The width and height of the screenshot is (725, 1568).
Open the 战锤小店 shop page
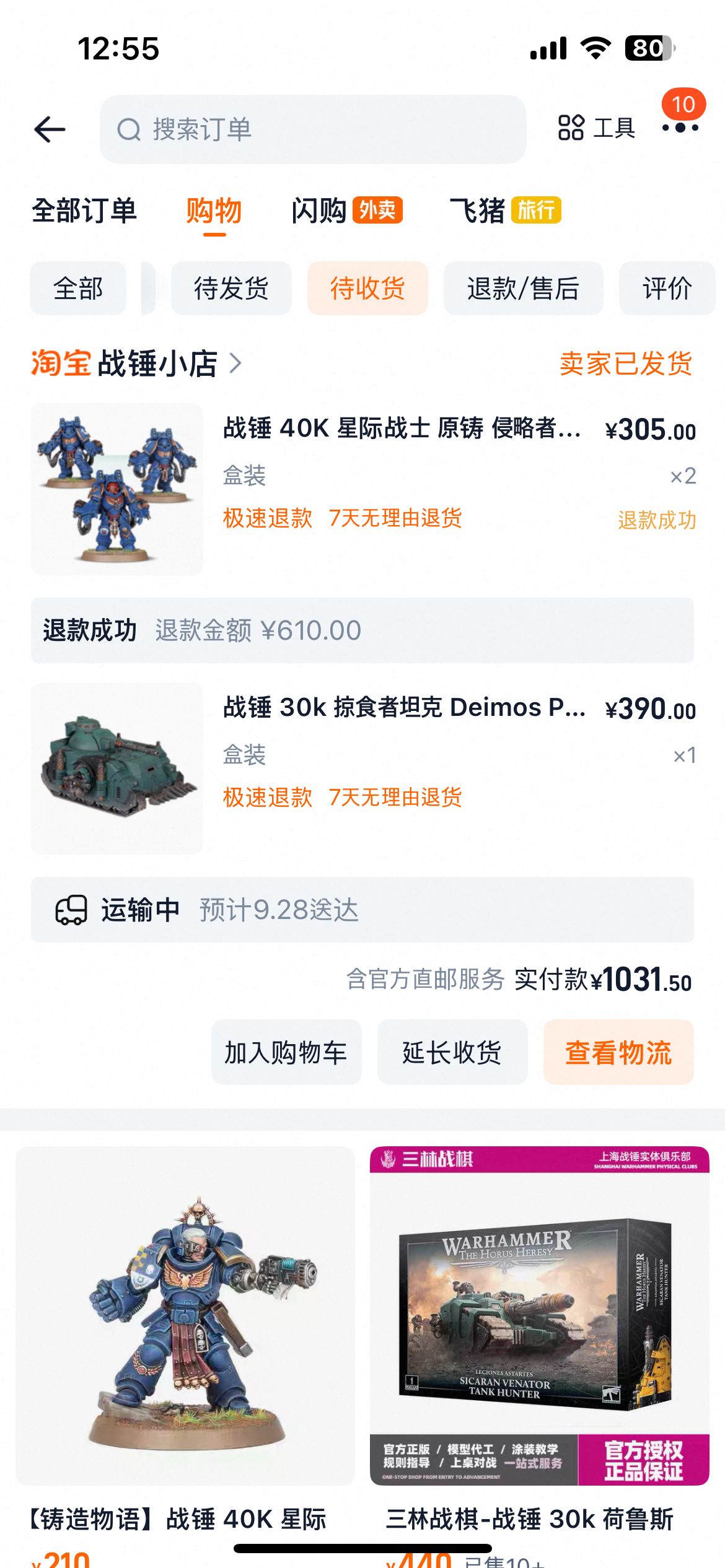pyautogui.click(x=157, y=364)
